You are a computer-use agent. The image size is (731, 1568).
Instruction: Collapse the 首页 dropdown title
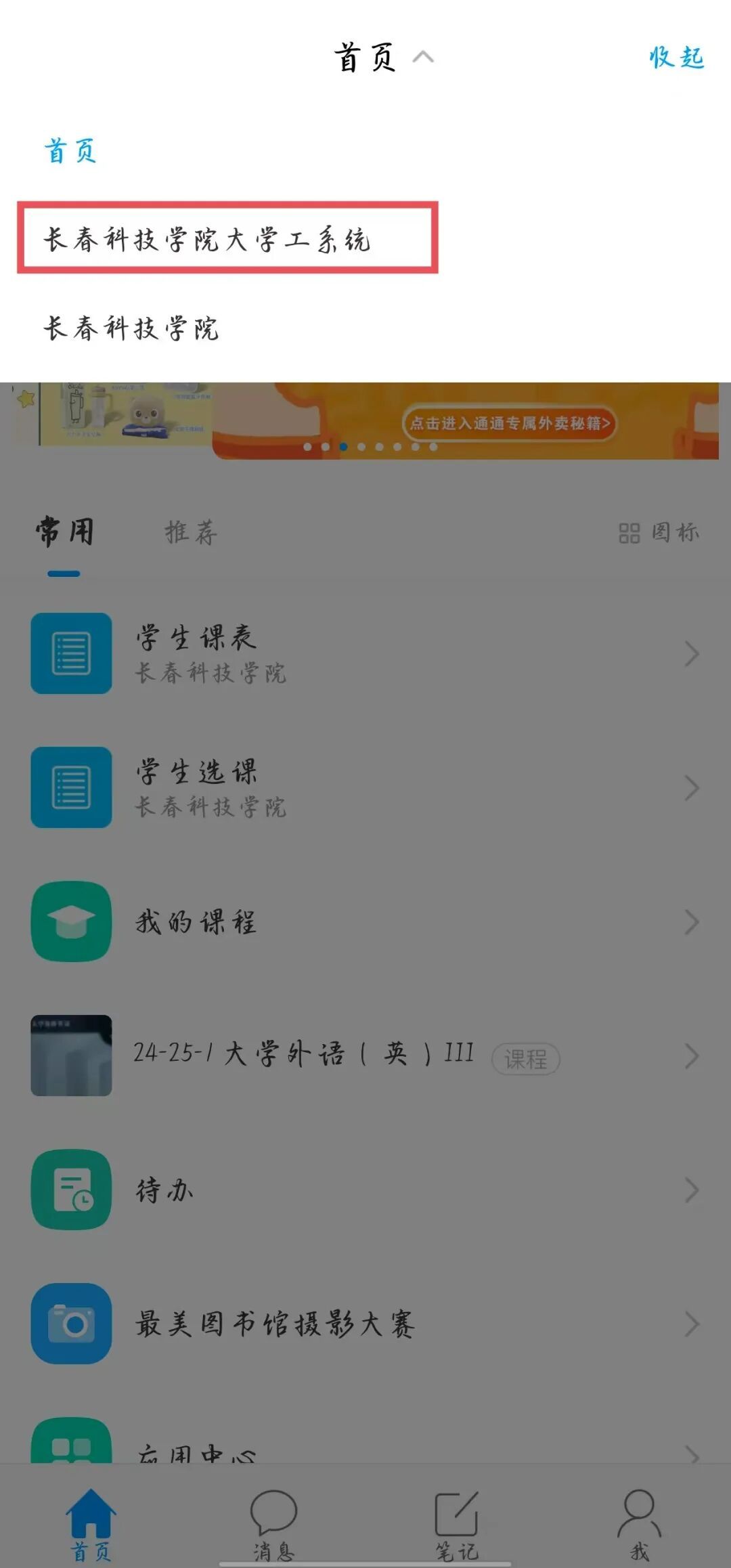click(x=382, y=58)
